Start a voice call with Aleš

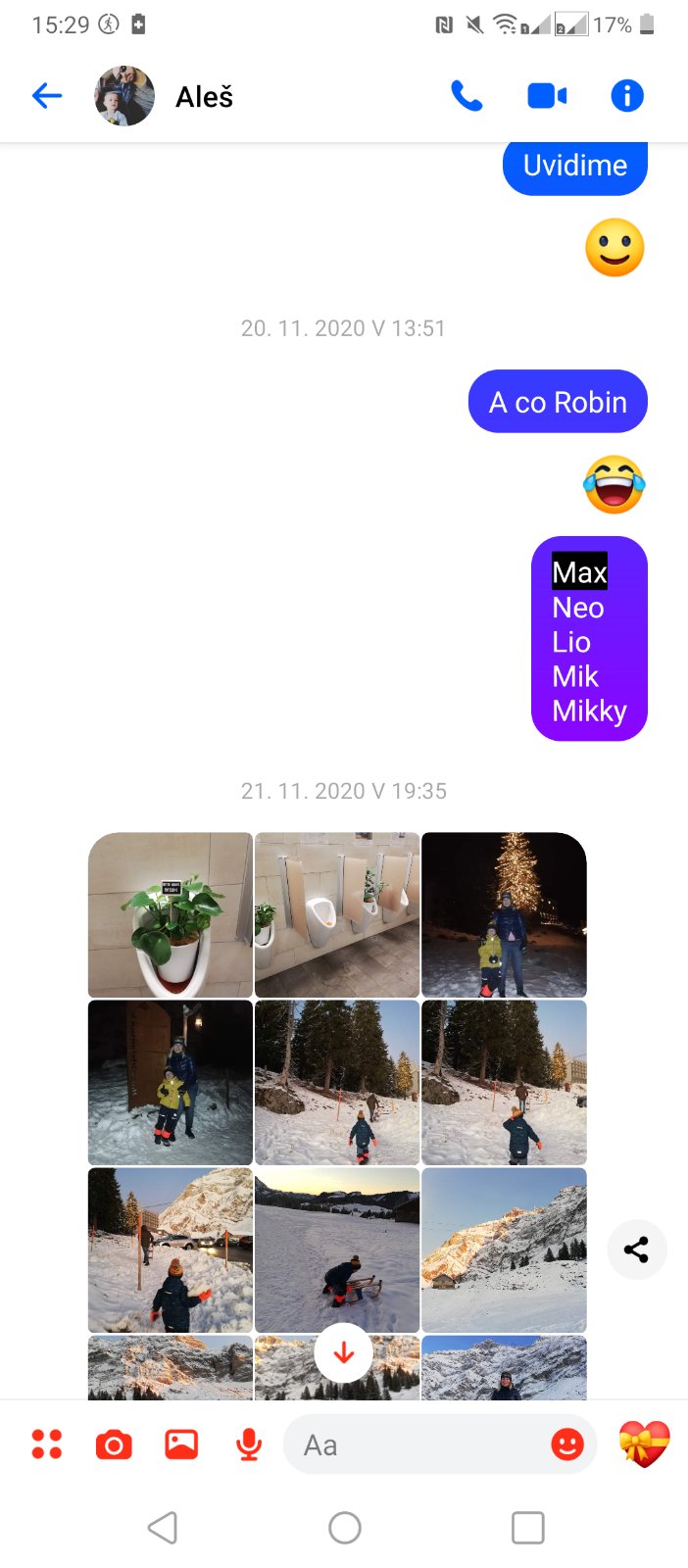click(x=467, y=96)
